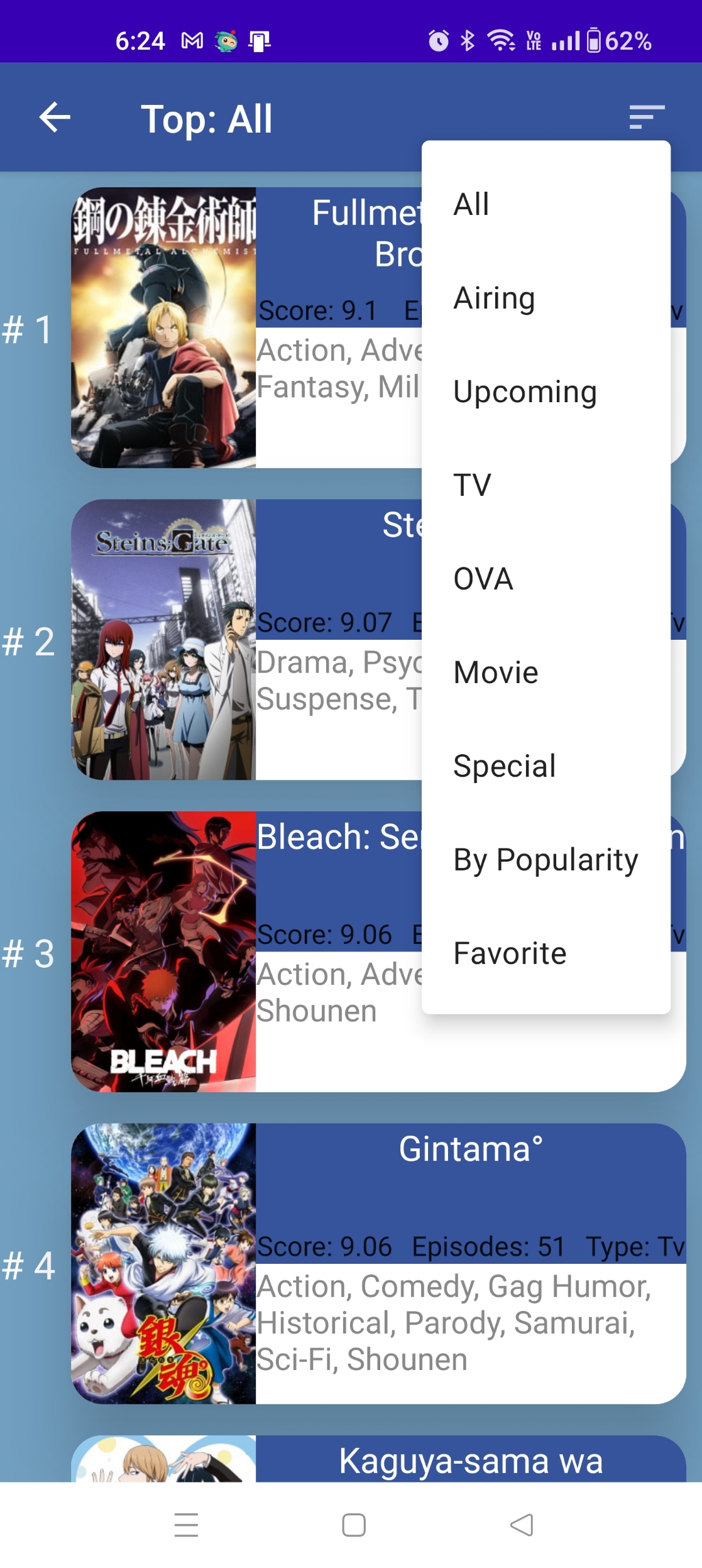This screenshot has height=1568, width=702.
Task: Open the Gintama° anime card
Action: pyautogui.click(x=377, y=1263)
